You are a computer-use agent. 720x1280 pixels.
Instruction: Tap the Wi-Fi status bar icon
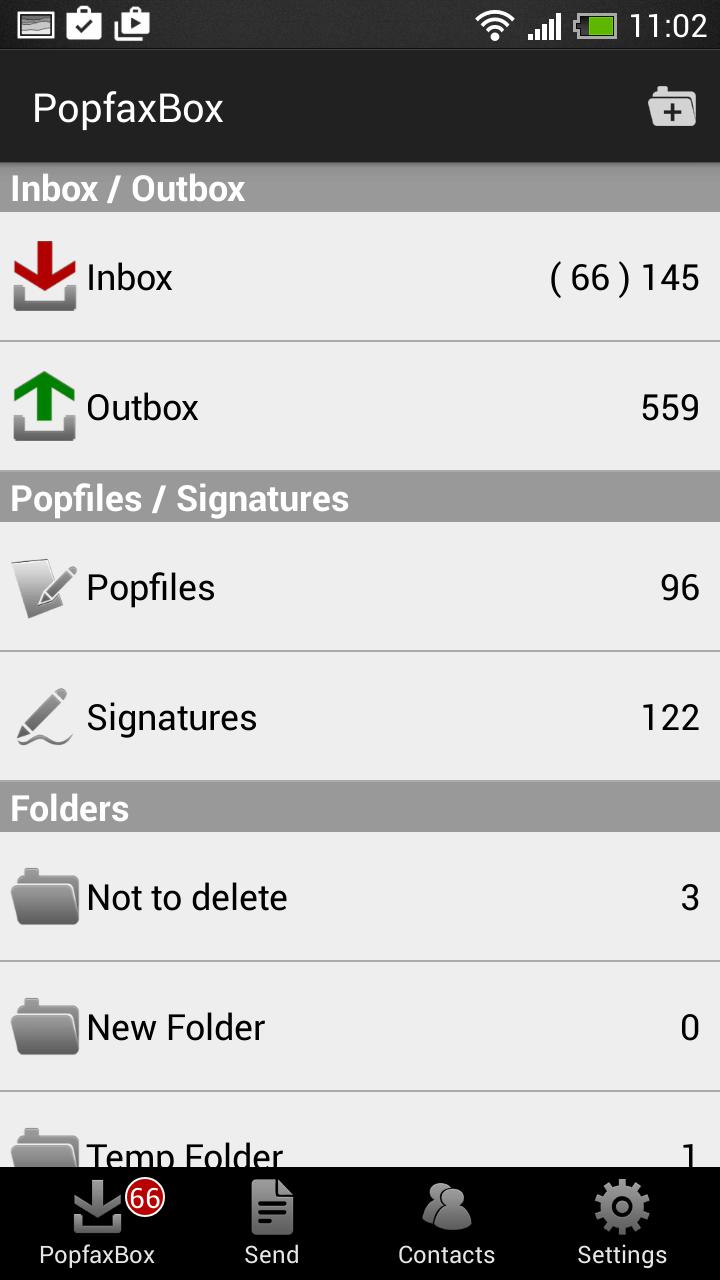click(x=494, y=24)
